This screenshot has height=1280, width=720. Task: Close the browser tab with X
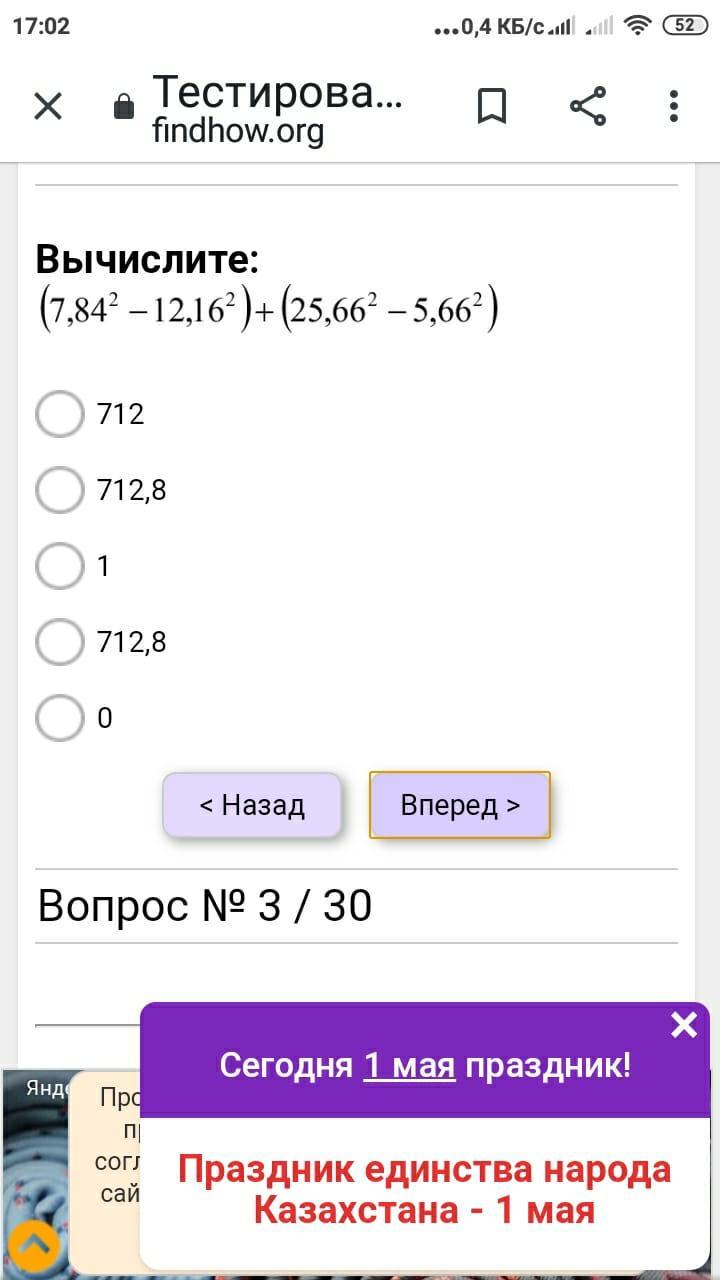tap(48, 105)
